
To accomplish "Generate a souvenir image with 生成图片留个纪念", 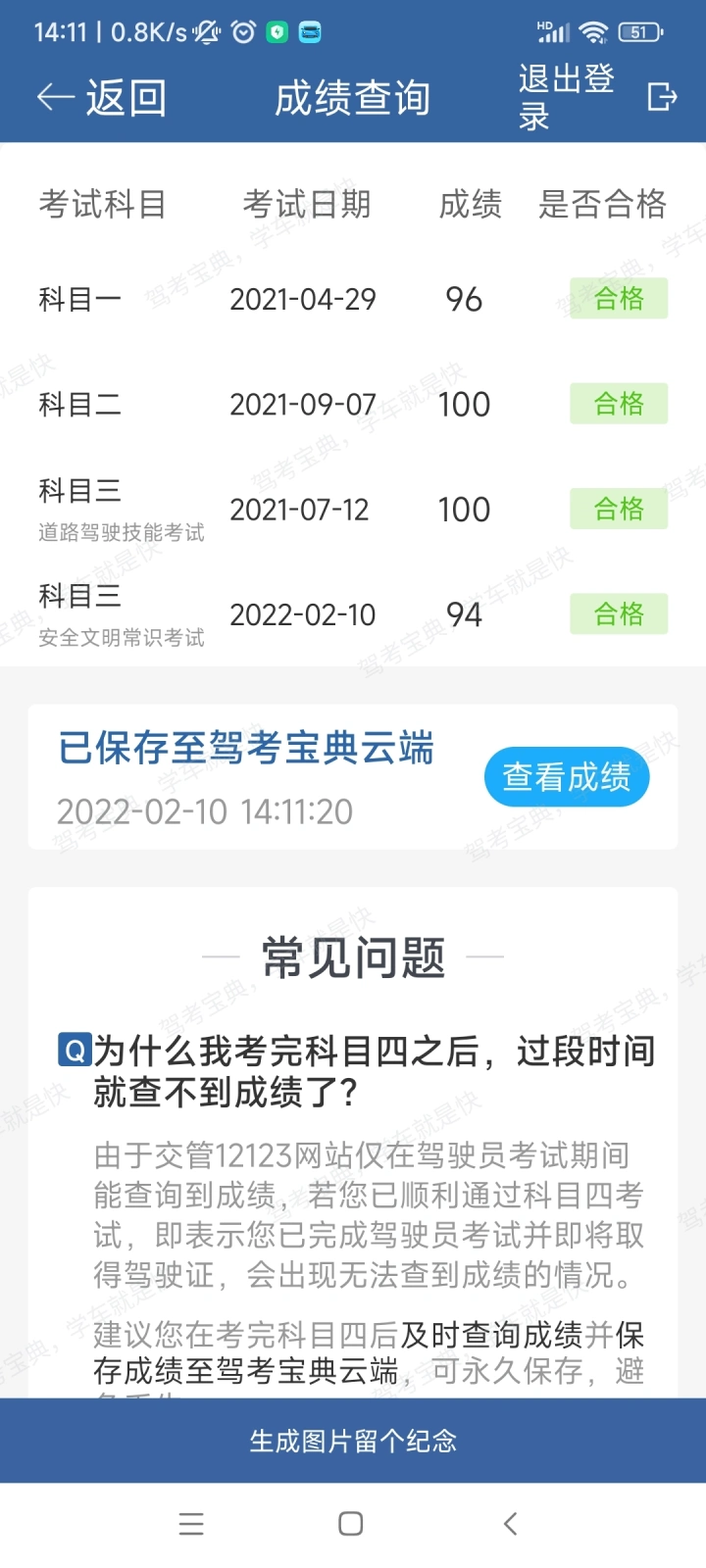I will [x=353, y=1441].
